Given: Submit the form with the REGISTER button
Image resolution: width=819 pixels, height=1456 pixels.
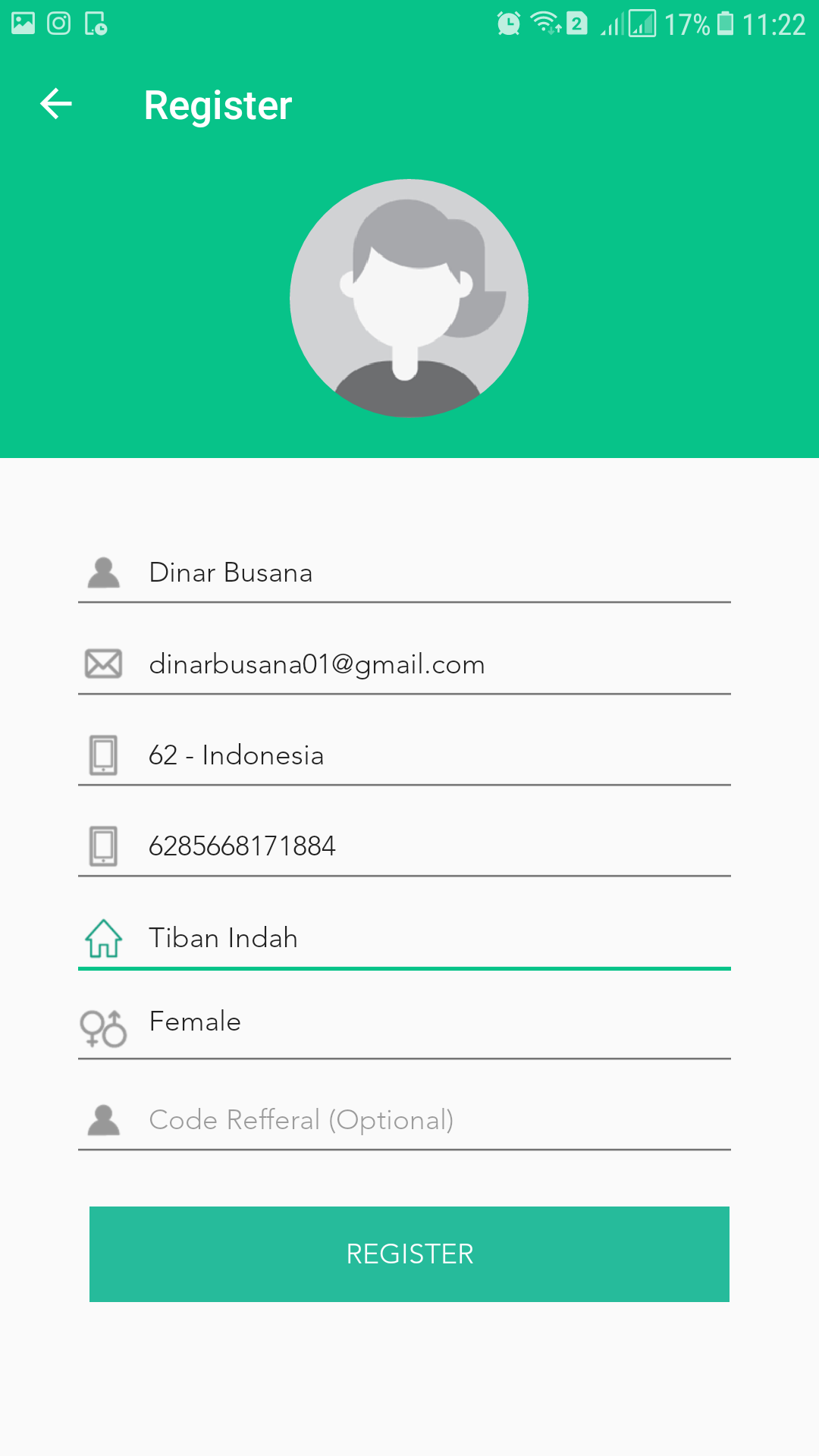Looking at the screenshot, I should (x=409, y=1254).
